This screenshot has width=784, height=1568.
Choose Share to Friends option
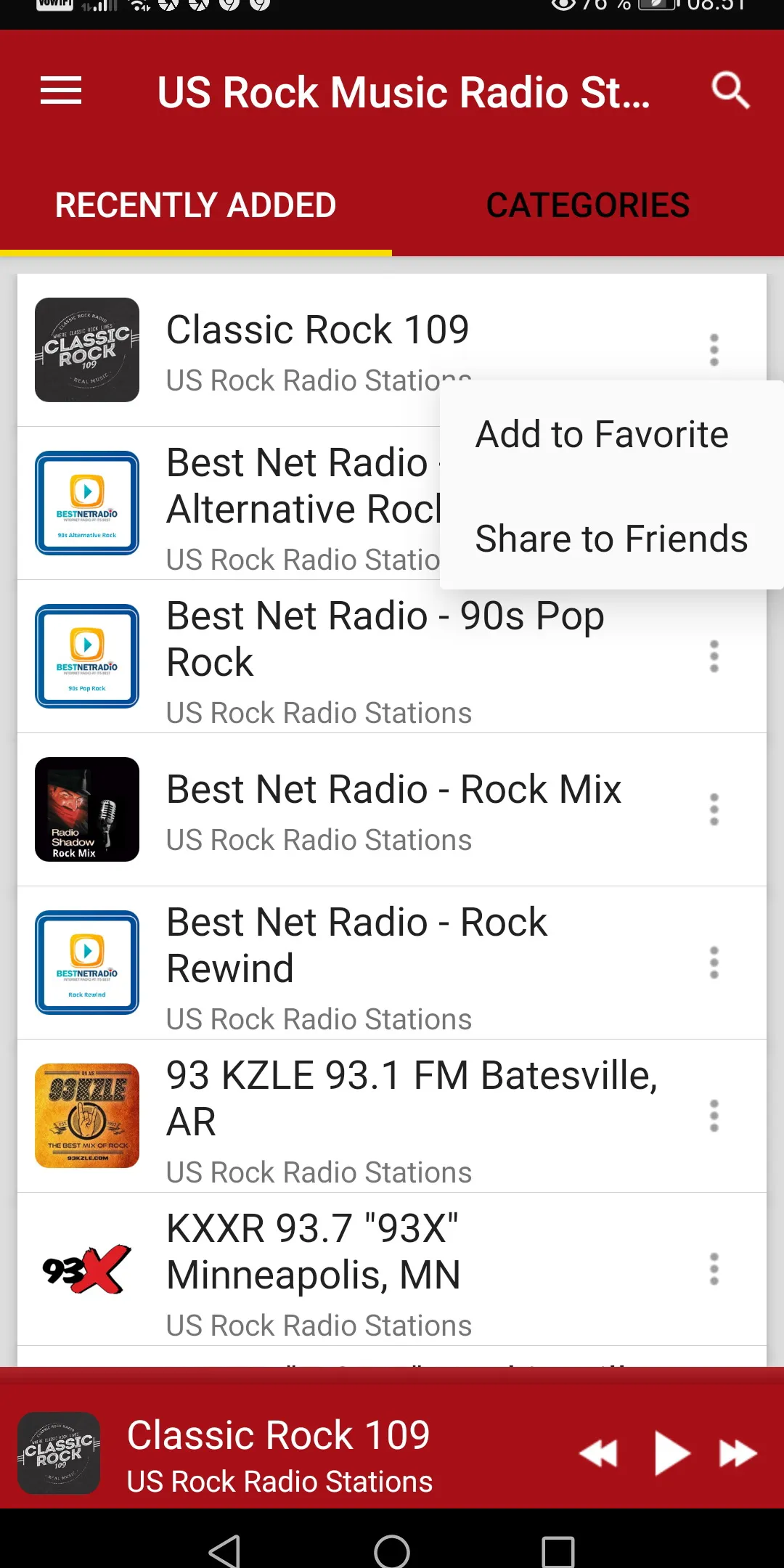point(611,539)
